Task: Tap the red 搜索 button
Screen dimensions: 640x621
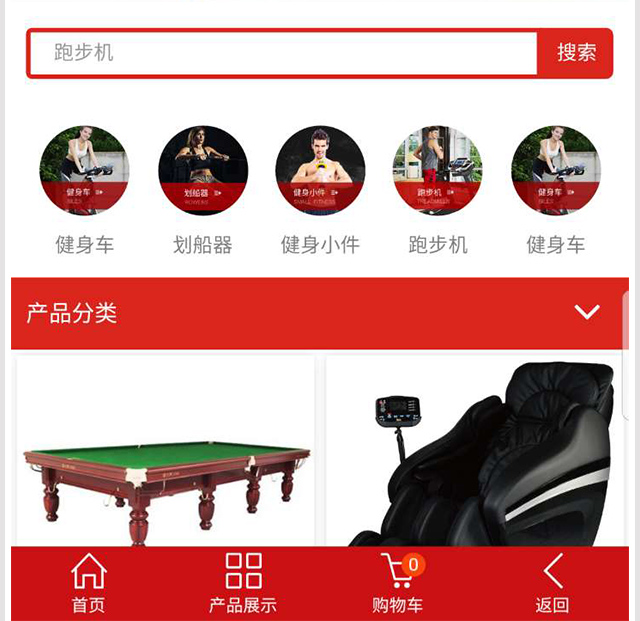Action: click(x=576, y=53)
